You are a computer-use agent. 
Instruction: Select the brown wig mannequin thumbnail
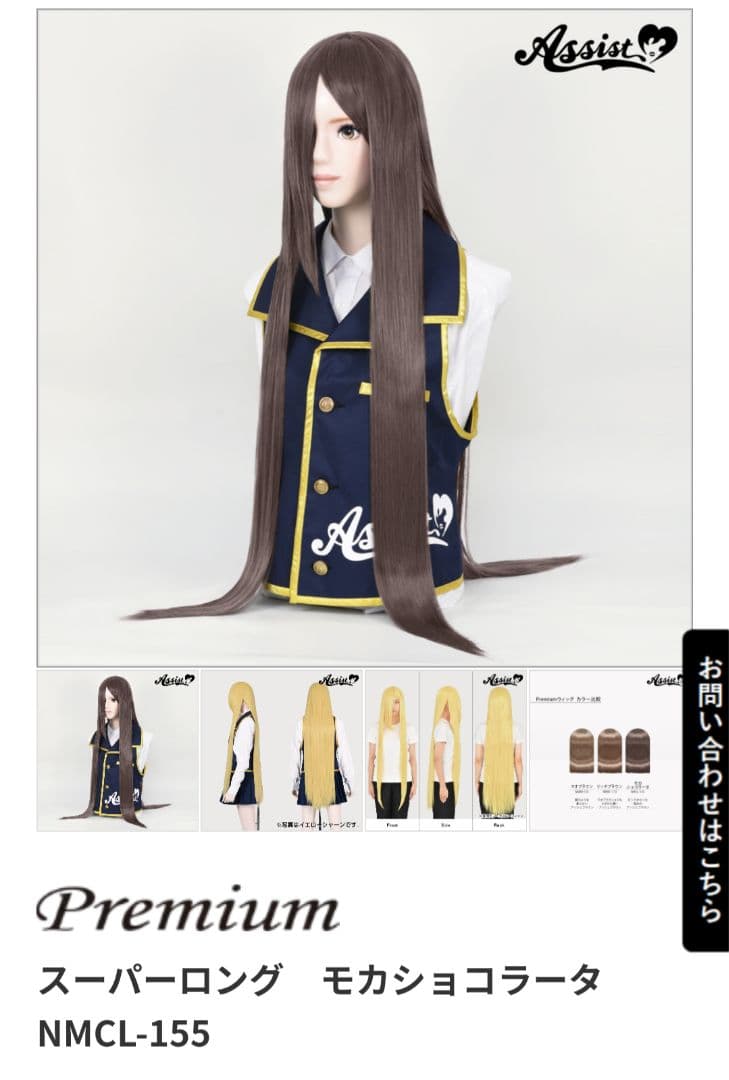(118, 750)
